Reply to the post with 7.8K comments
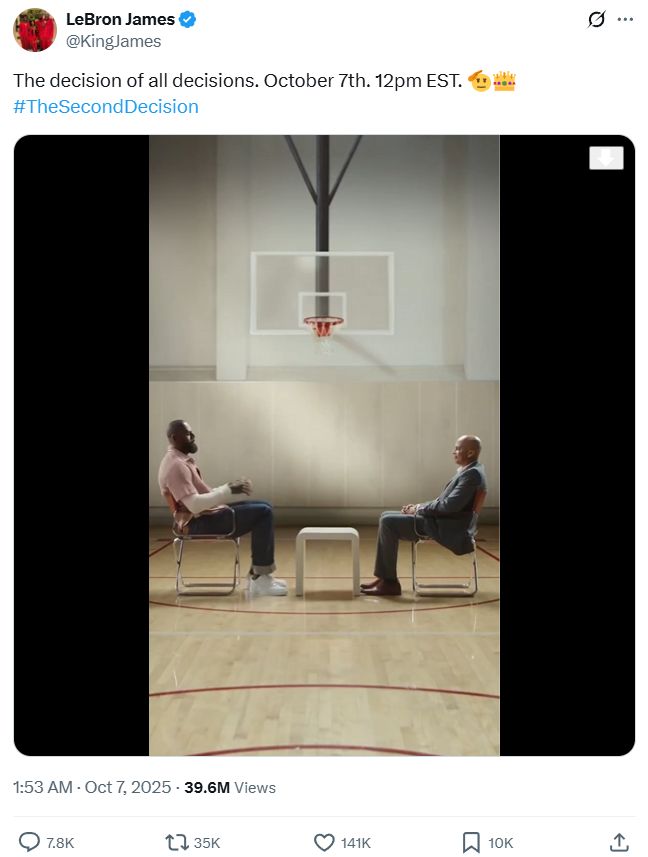 (32, 842)
